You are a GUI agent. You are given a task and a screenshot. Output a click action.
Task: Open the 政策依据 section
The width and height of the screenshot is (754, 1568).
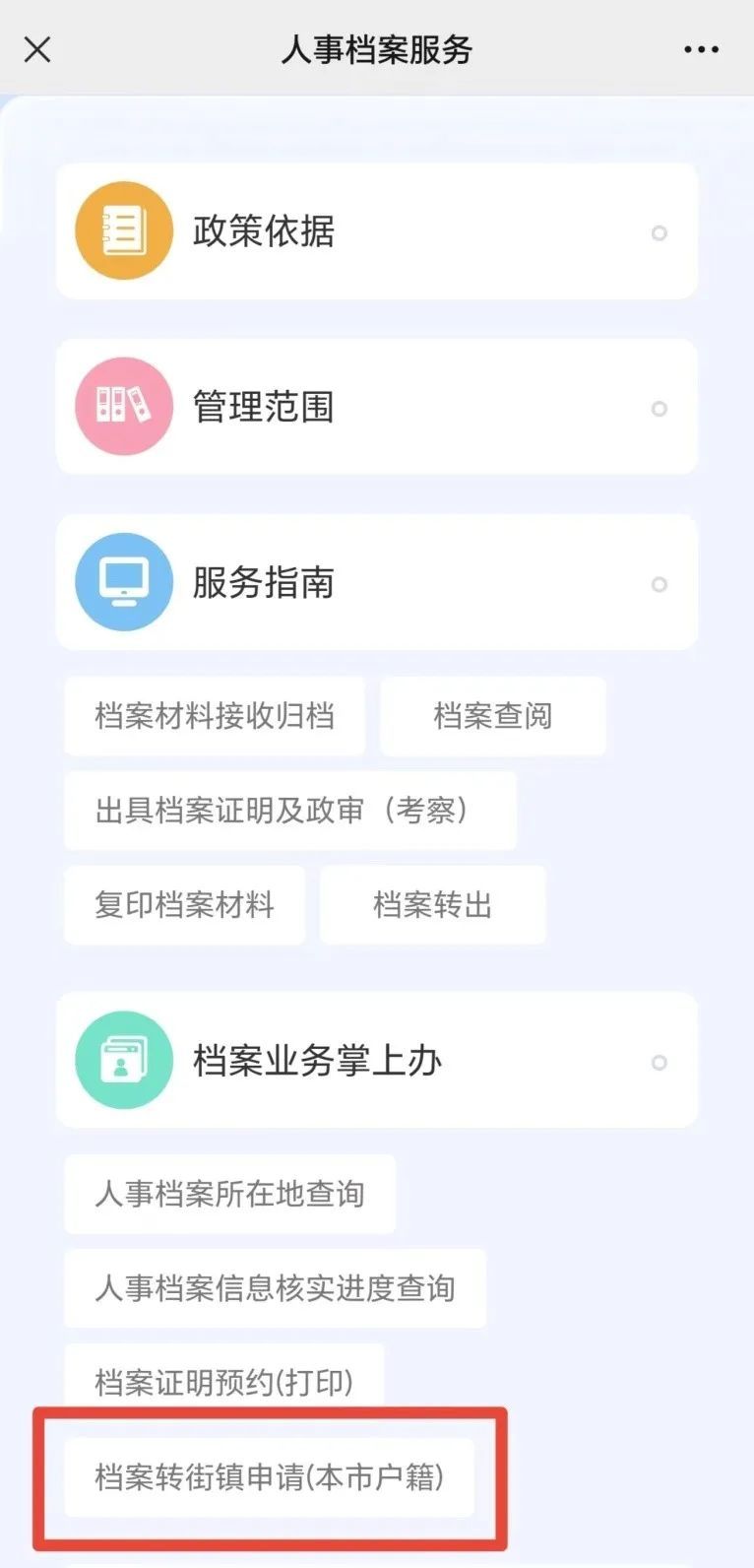pyautogui.click(x=377, y=231)
